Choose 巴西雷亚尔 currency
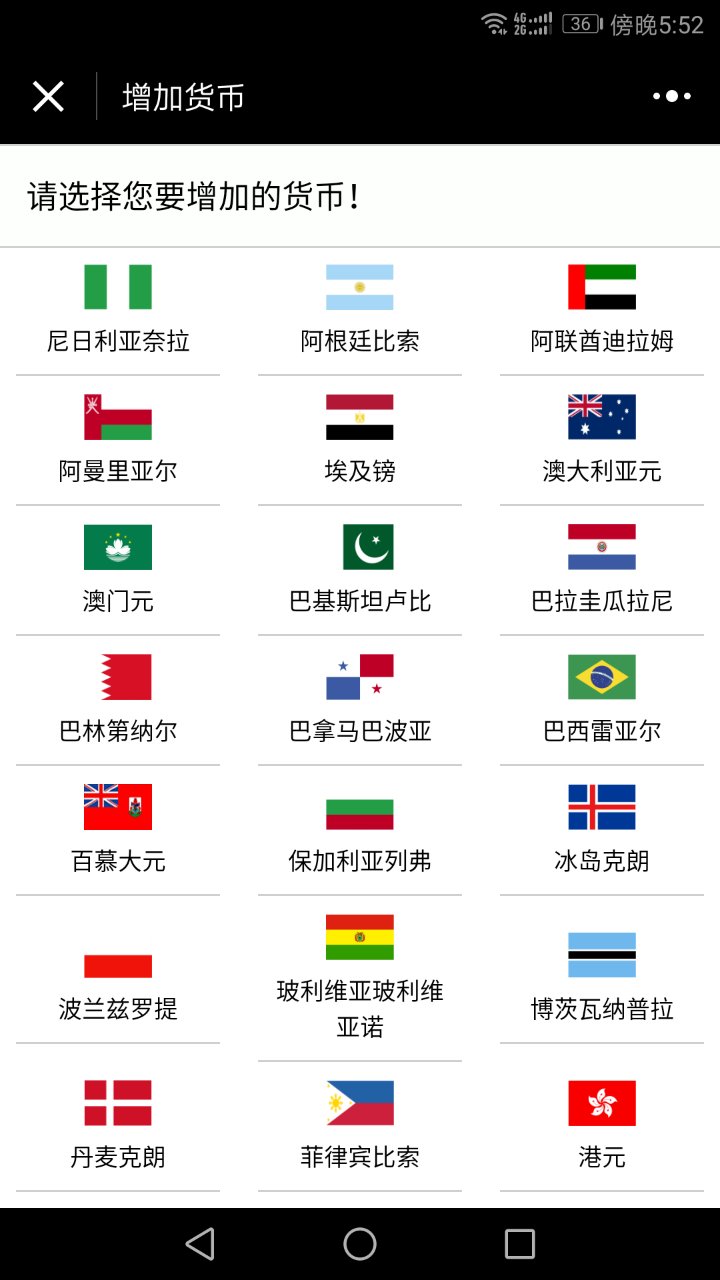Image resolution: width=720 pixels, height=1280 pixels. coord(602,700)
